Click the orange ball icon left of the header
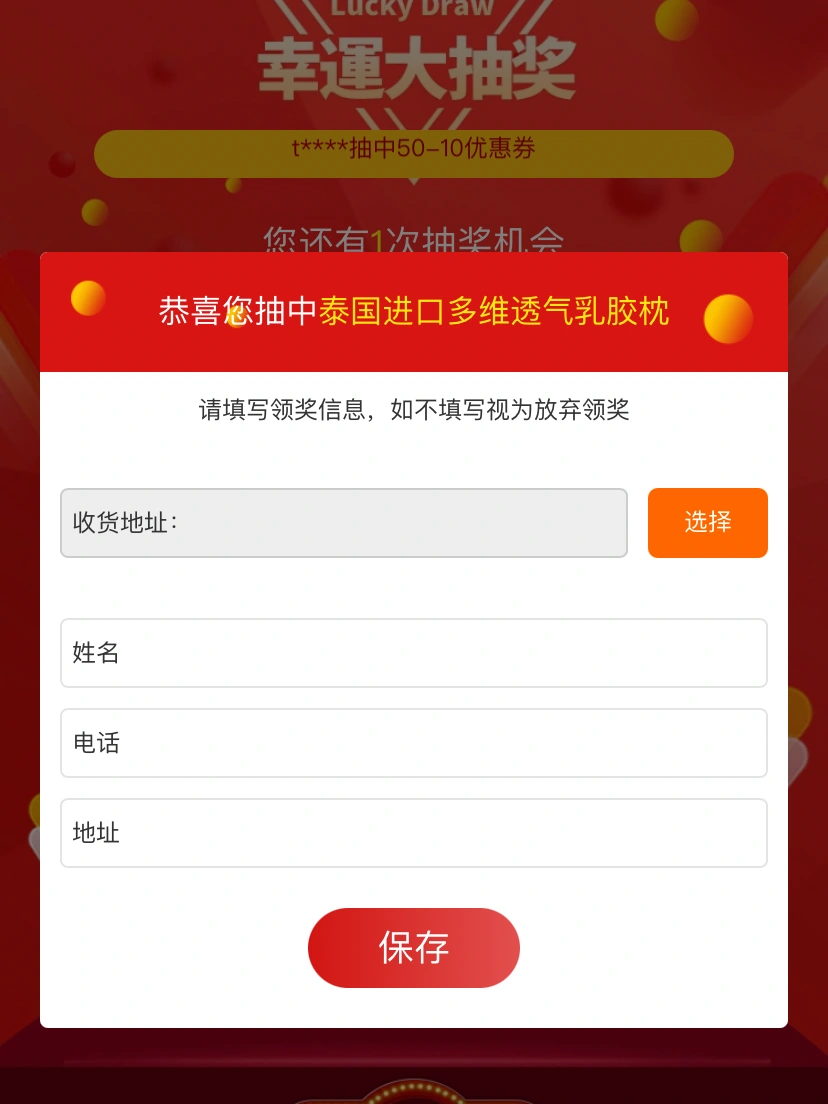 tap(87, 297)
